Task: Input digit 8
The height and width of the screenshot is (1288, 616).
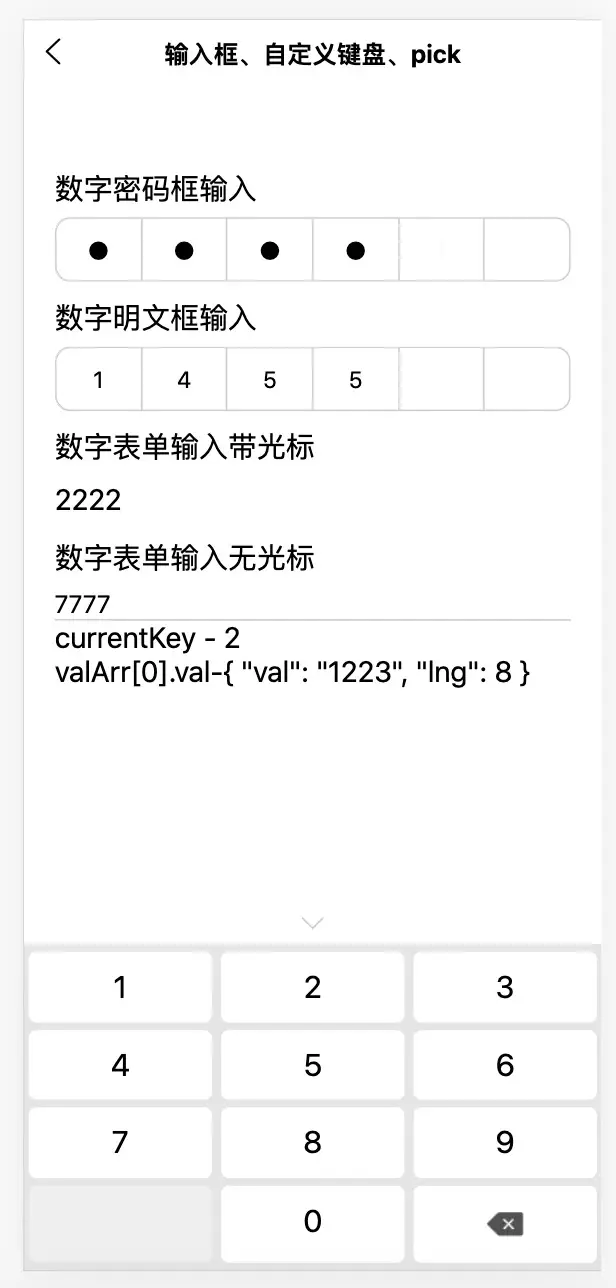Action: 312,1142
